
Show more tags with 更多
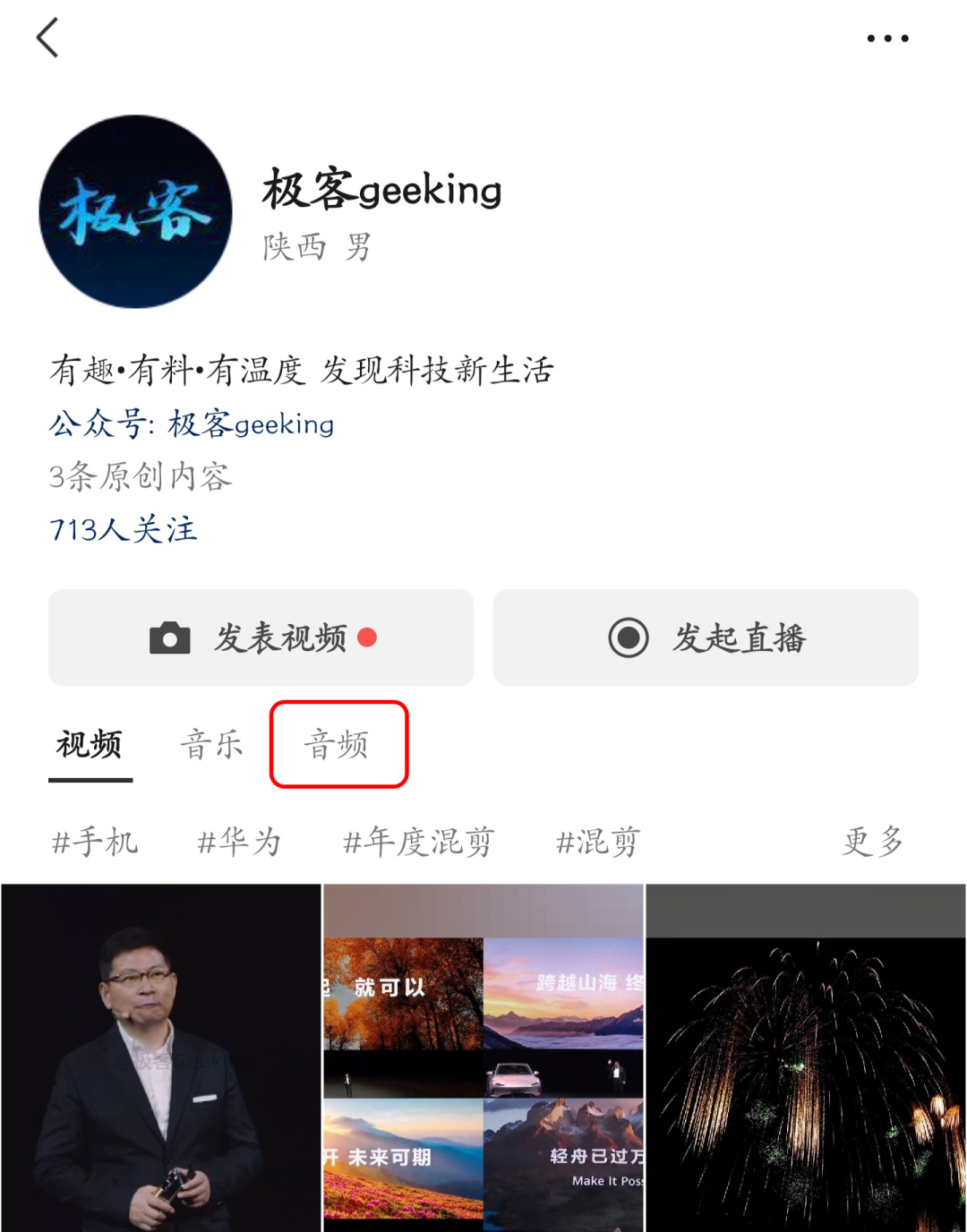tap(872, 842)
